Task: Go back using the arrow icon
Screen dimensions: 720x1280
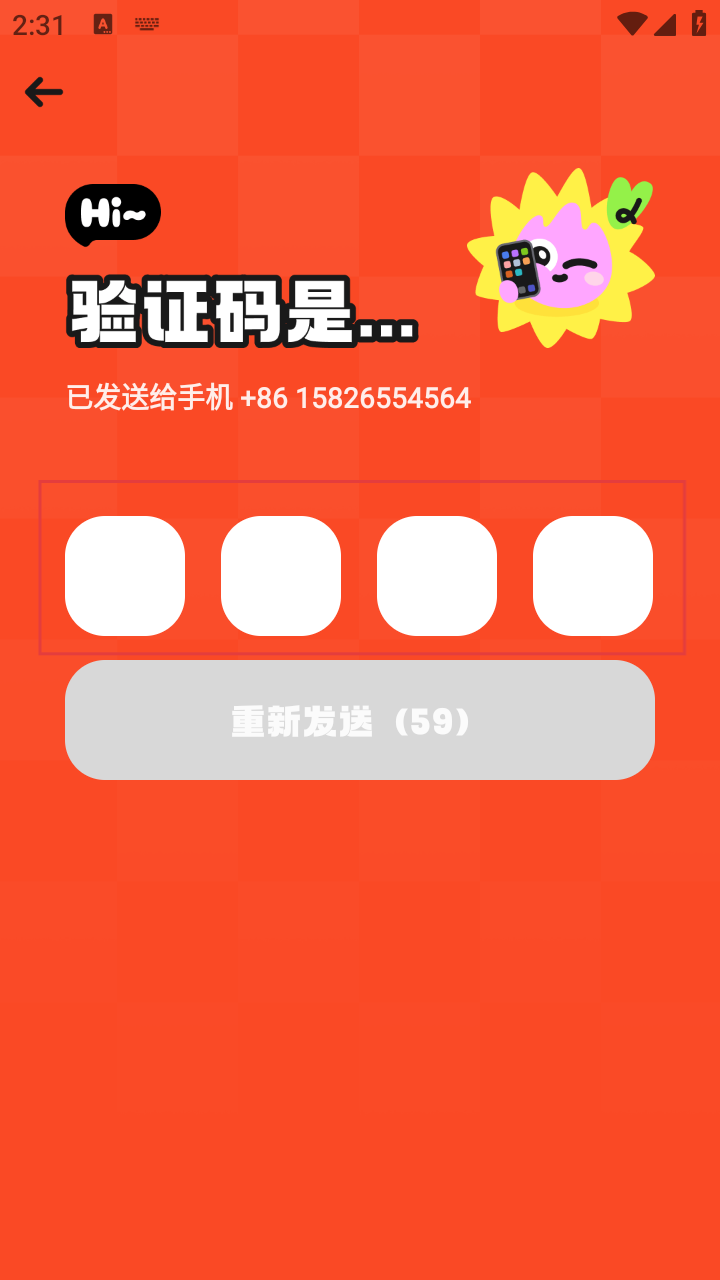Action: 44,92
